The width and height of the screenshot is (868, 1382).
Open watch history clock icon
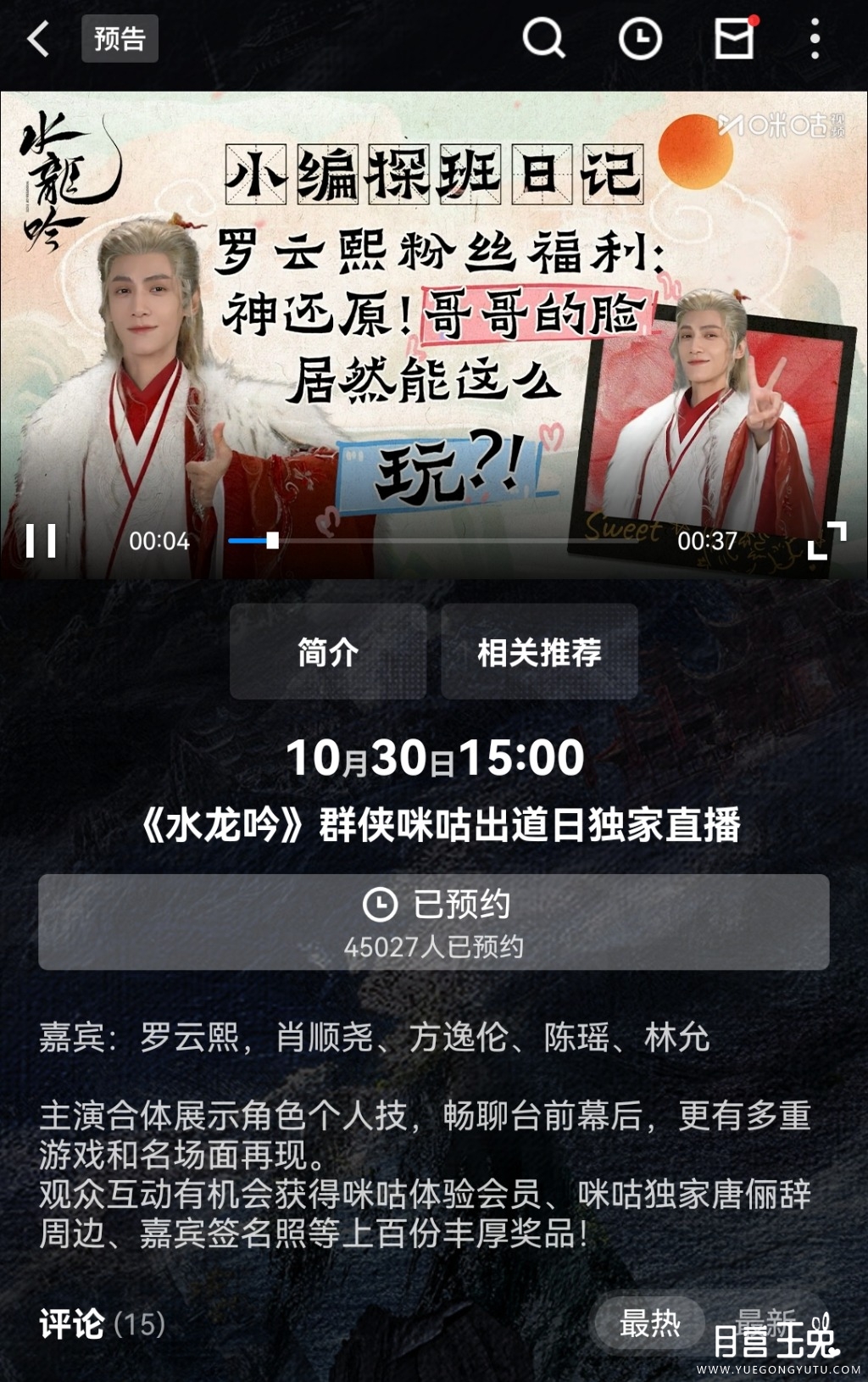(x=640, y=39)
